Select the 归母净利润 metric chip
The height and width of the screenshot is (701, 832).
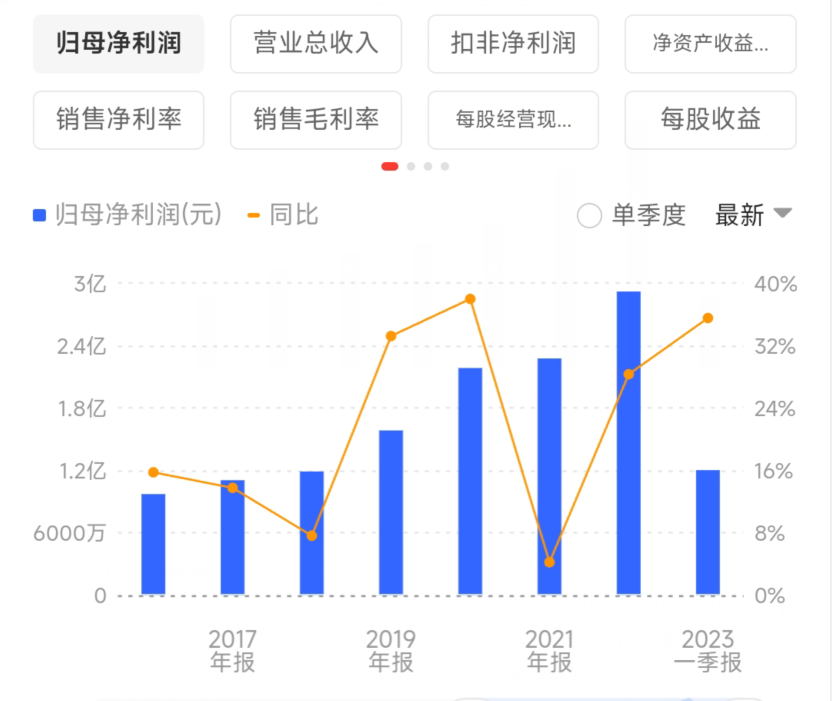[118, 44]
